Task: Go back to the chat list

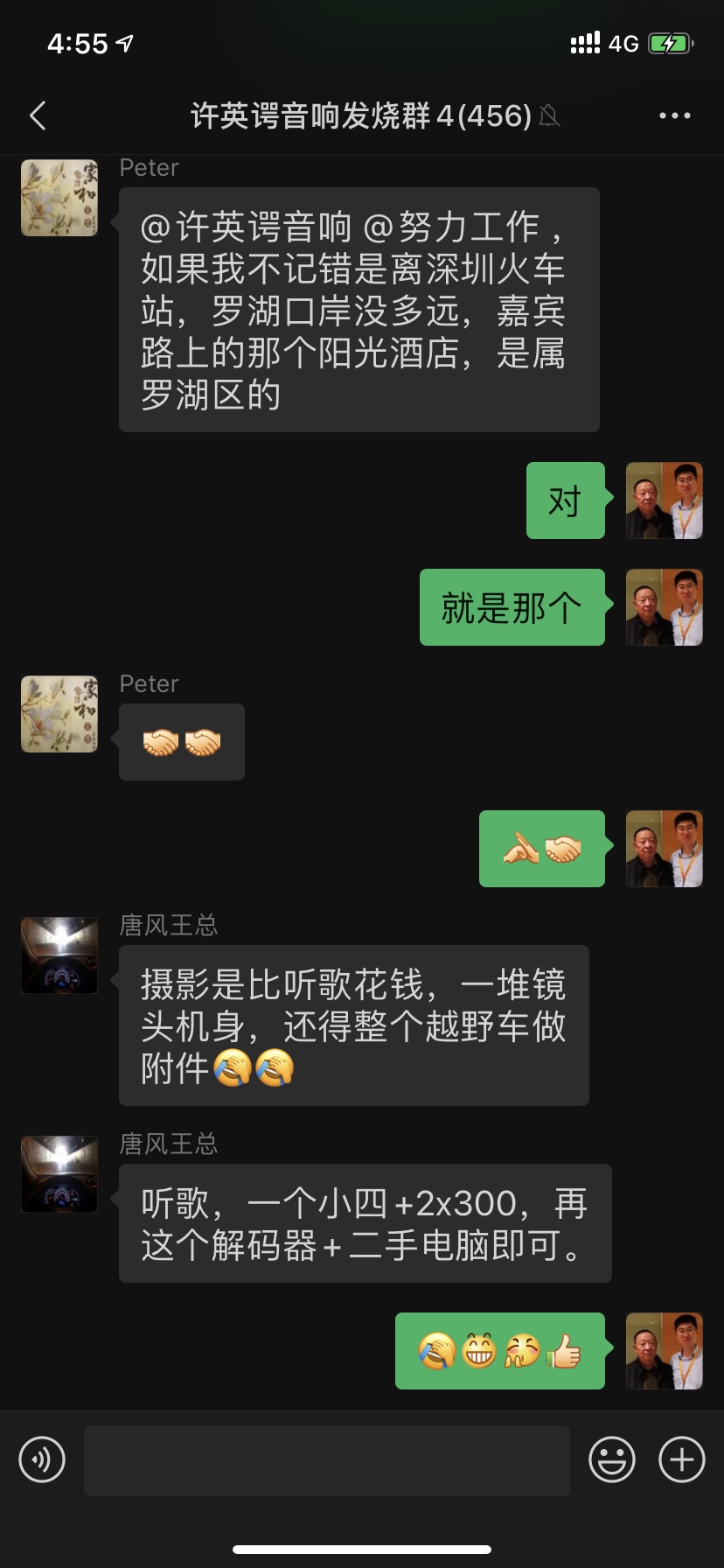Action: [38, 115]
